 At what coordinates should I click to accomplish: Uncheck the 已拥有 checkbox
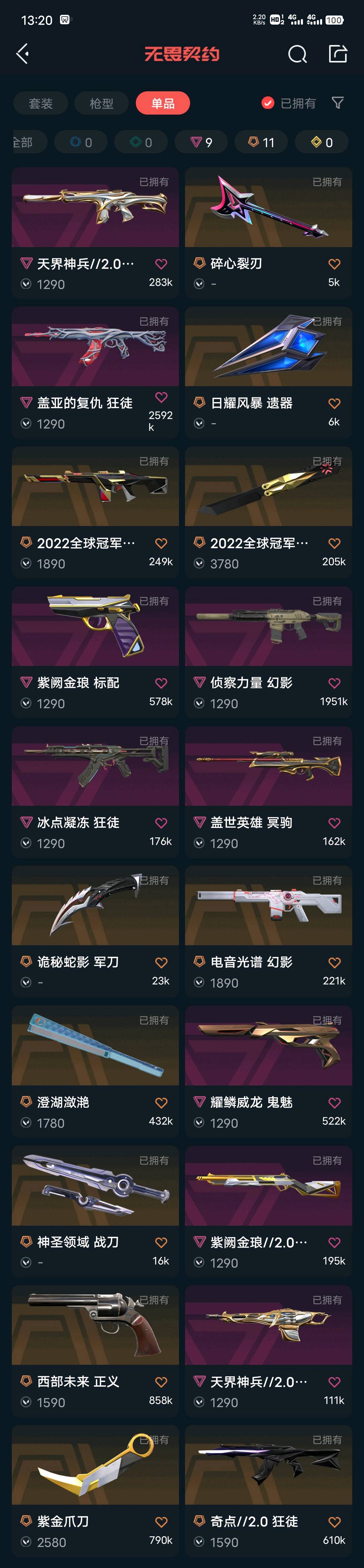point(268,103)
